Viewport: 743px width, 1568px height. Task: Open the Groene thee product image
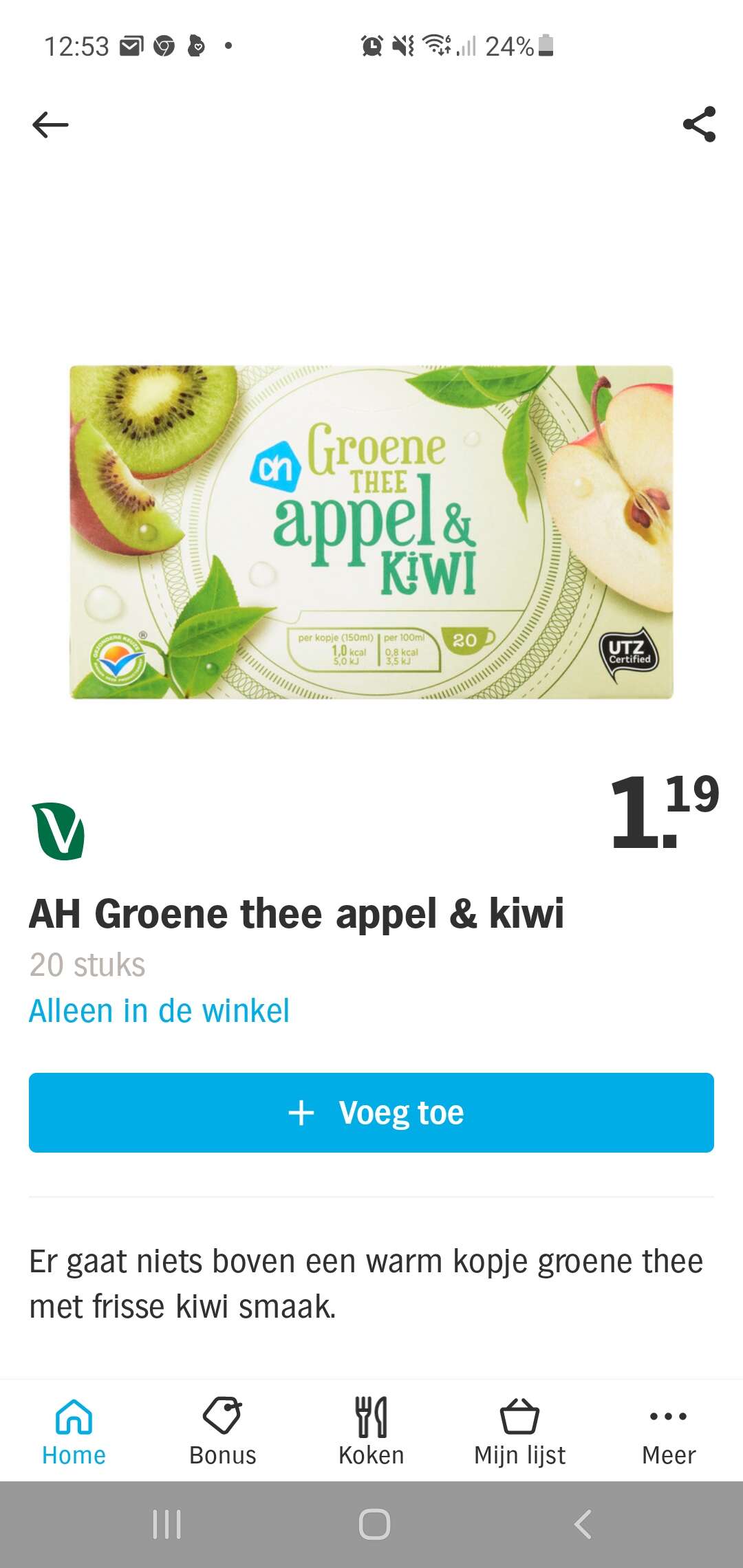point(371,532)
